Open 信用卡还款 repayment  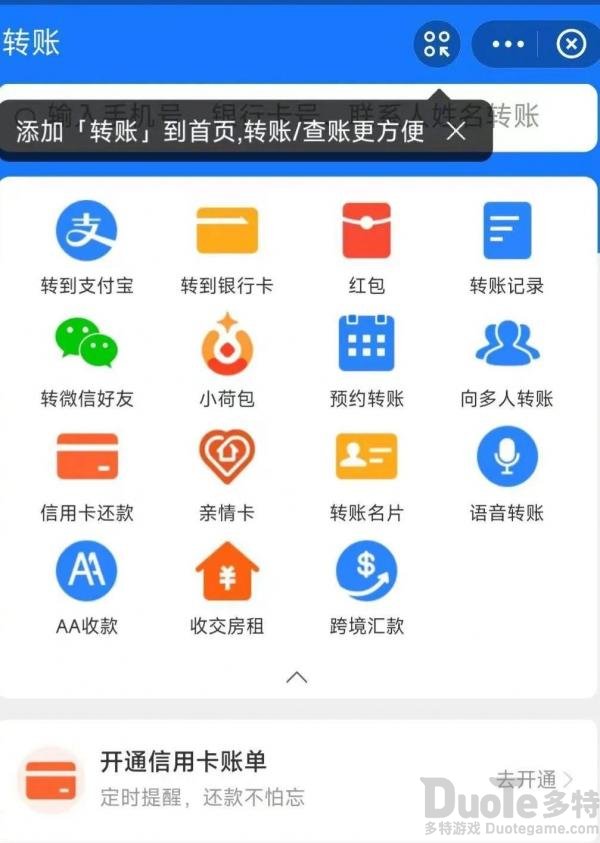click(86, 475)
